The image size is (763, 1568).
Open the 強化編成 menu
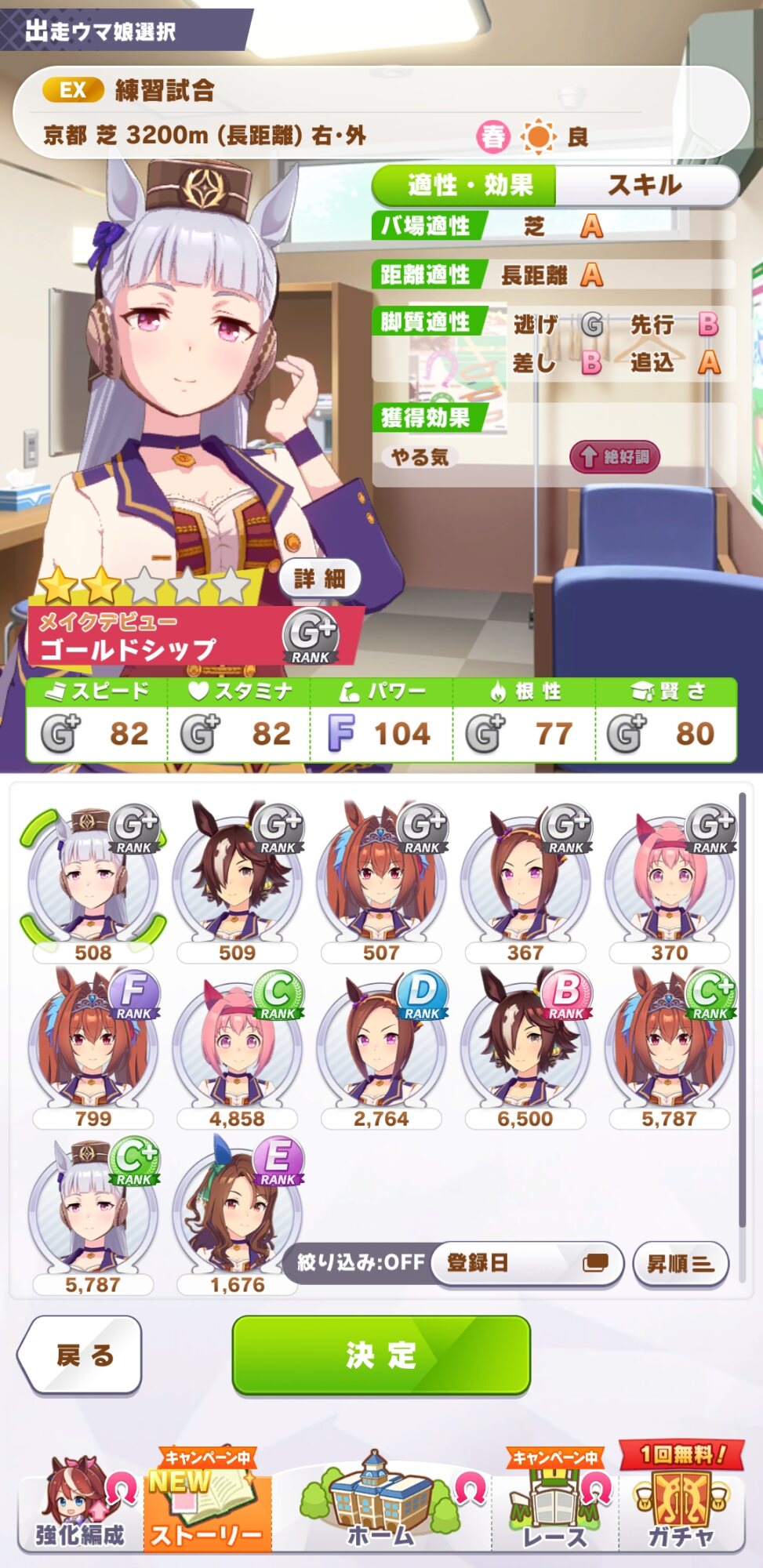pyautogui.click(x=80, y=1505)
